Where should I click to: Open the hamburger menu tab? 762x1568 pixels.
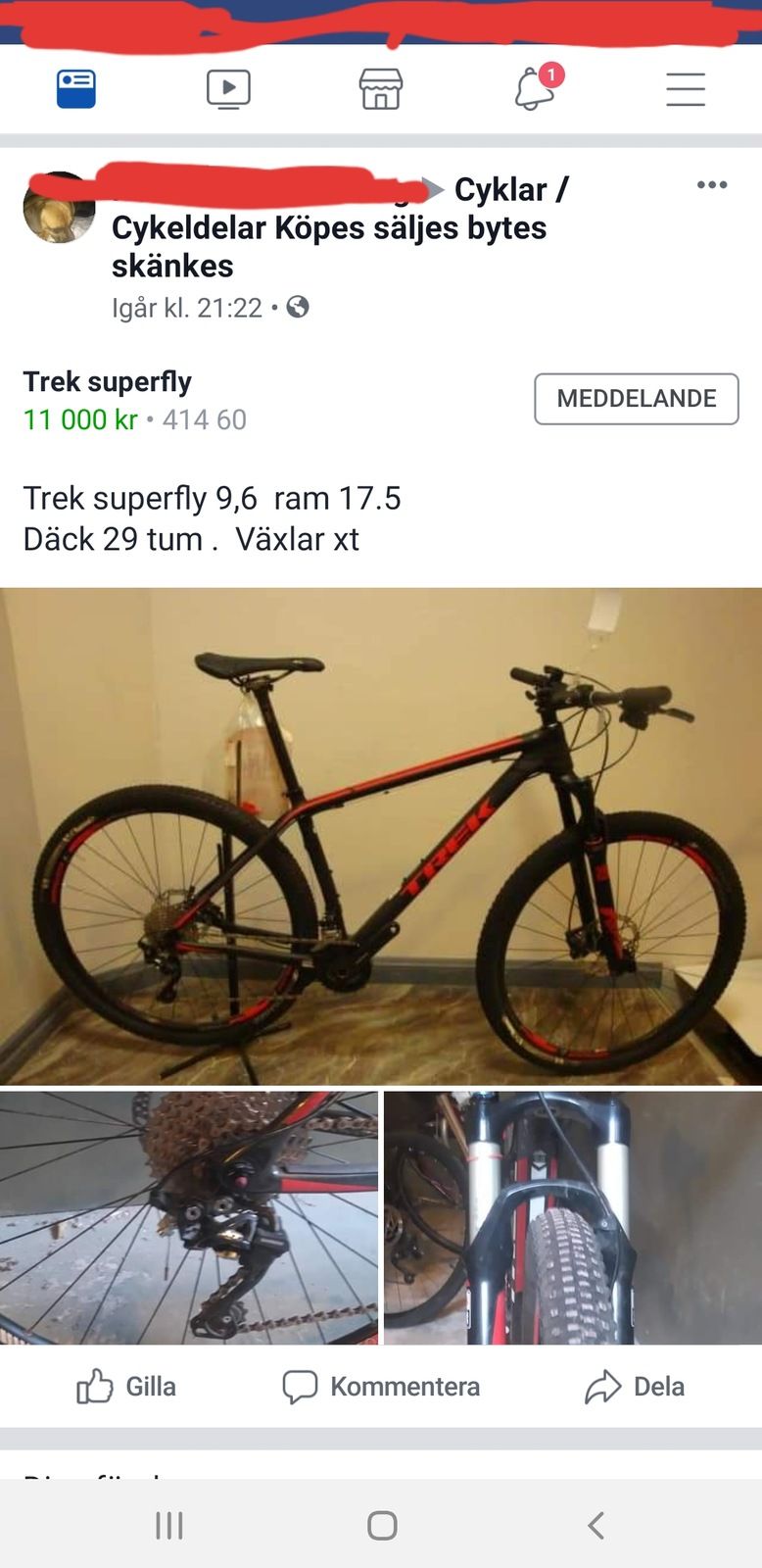click(686, 89)
